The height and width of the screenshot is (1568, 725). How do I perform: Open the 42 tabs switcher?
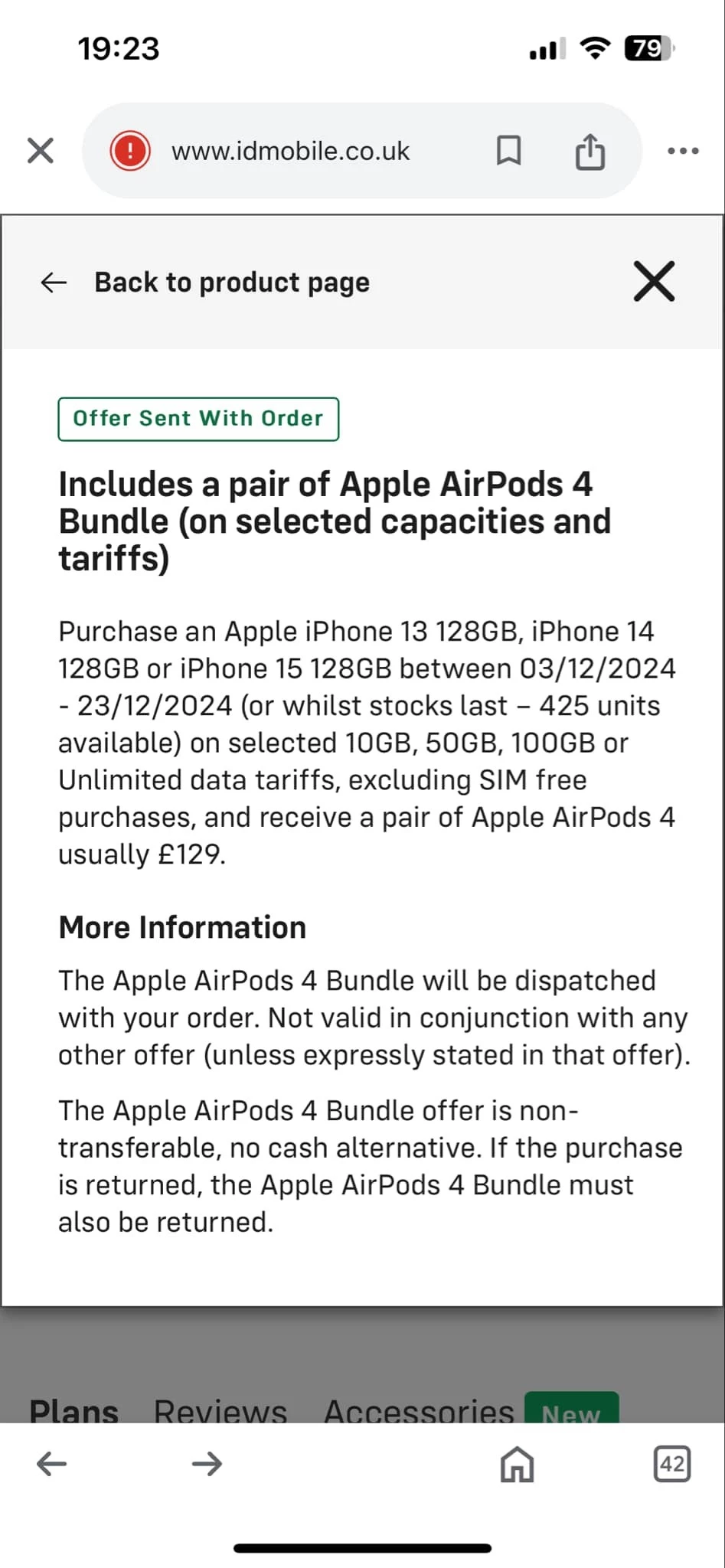(x=671, y=1464)
